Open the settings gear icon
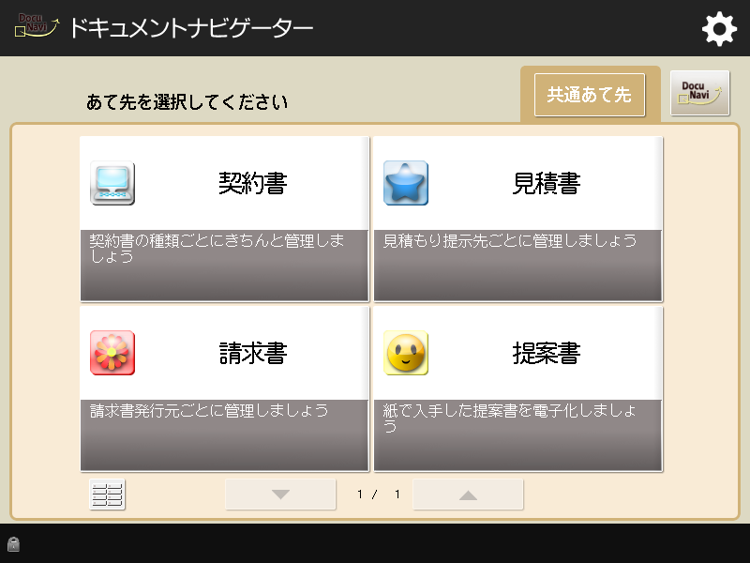Viewport: 750px width, 563px height. [x=719, y=29]
